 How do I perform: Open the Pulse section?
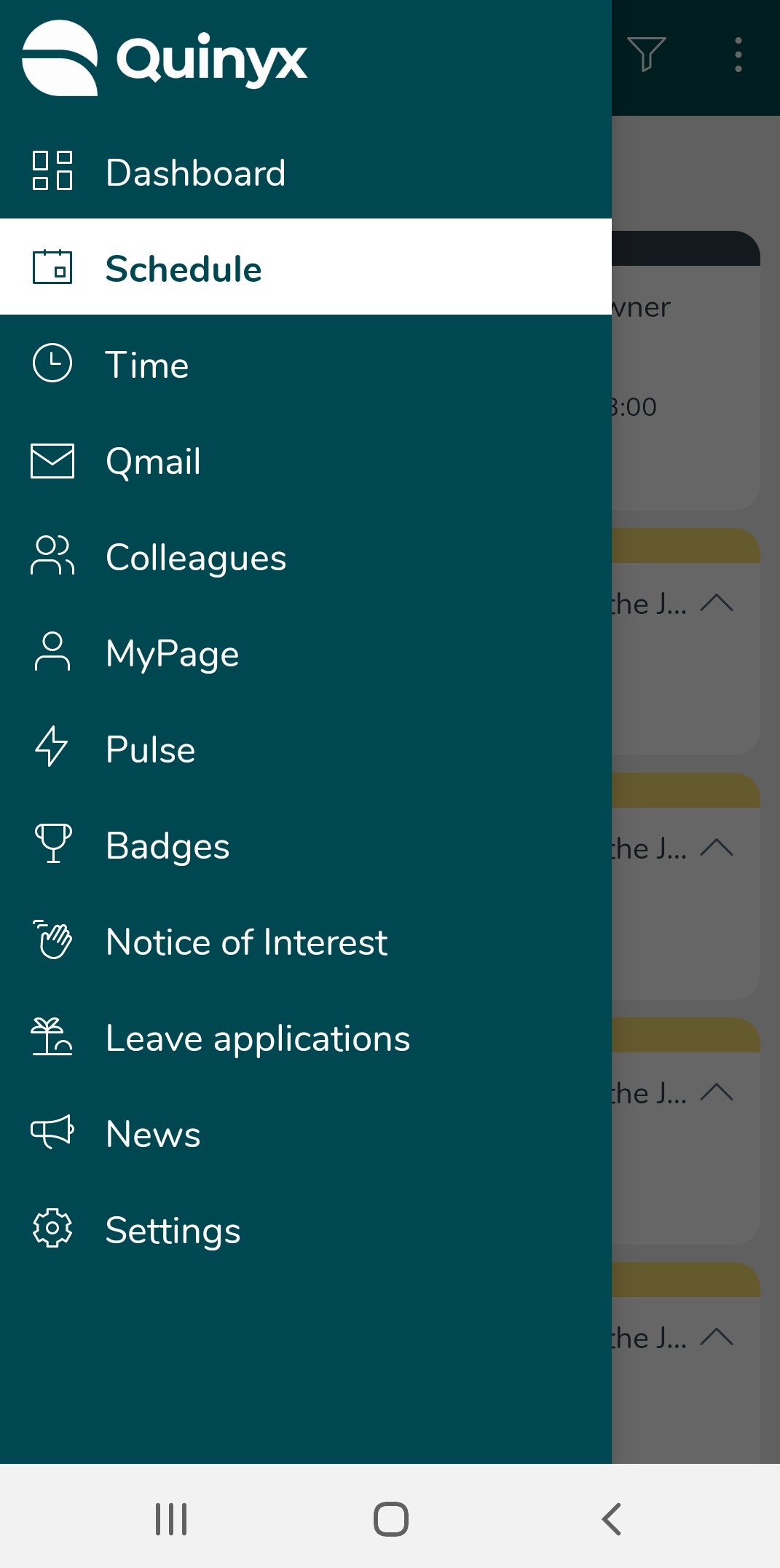pyautogui.click(x=306, y=748)
